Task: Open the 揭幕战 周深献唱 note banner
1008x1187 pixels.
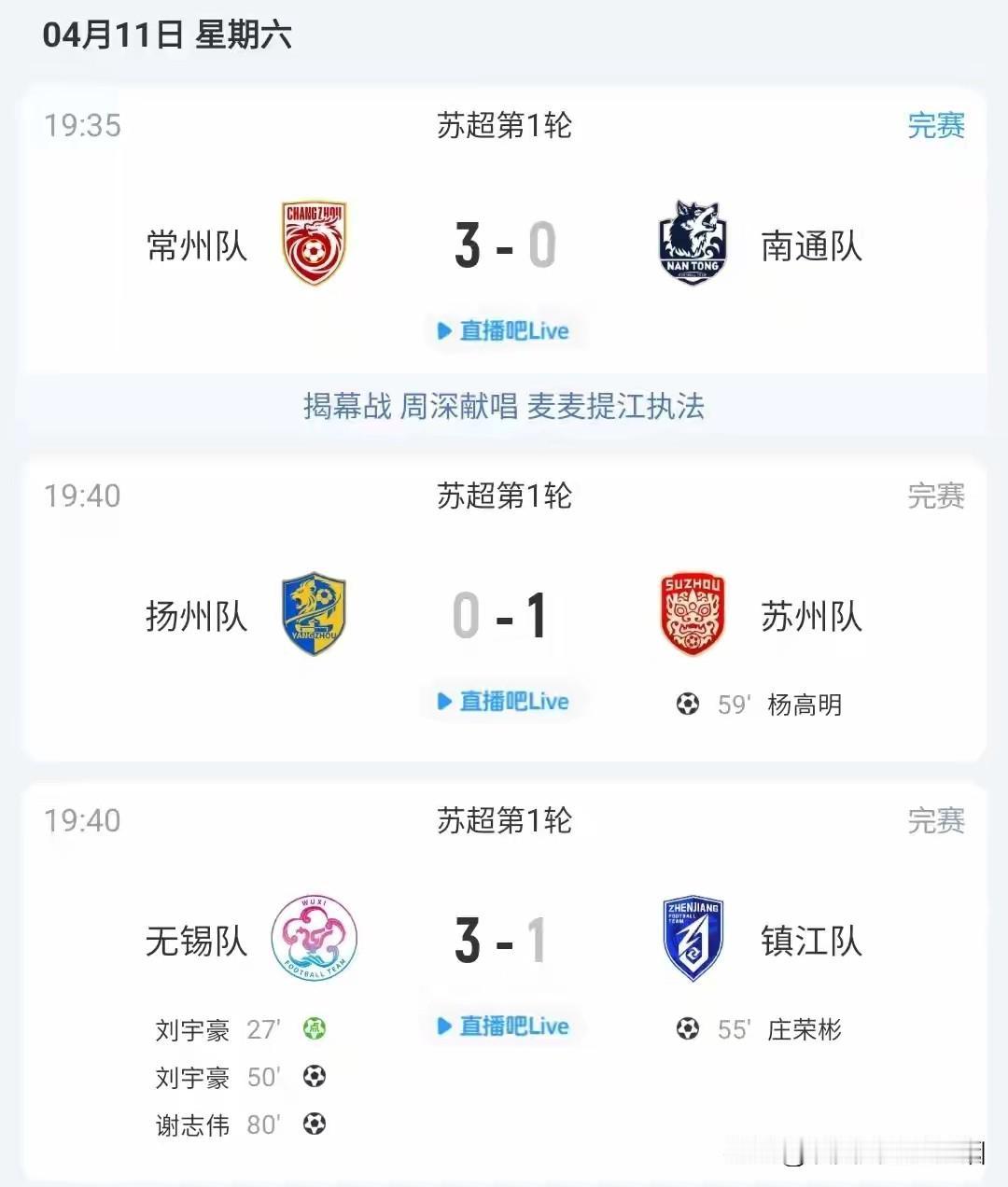Action: 504,405
